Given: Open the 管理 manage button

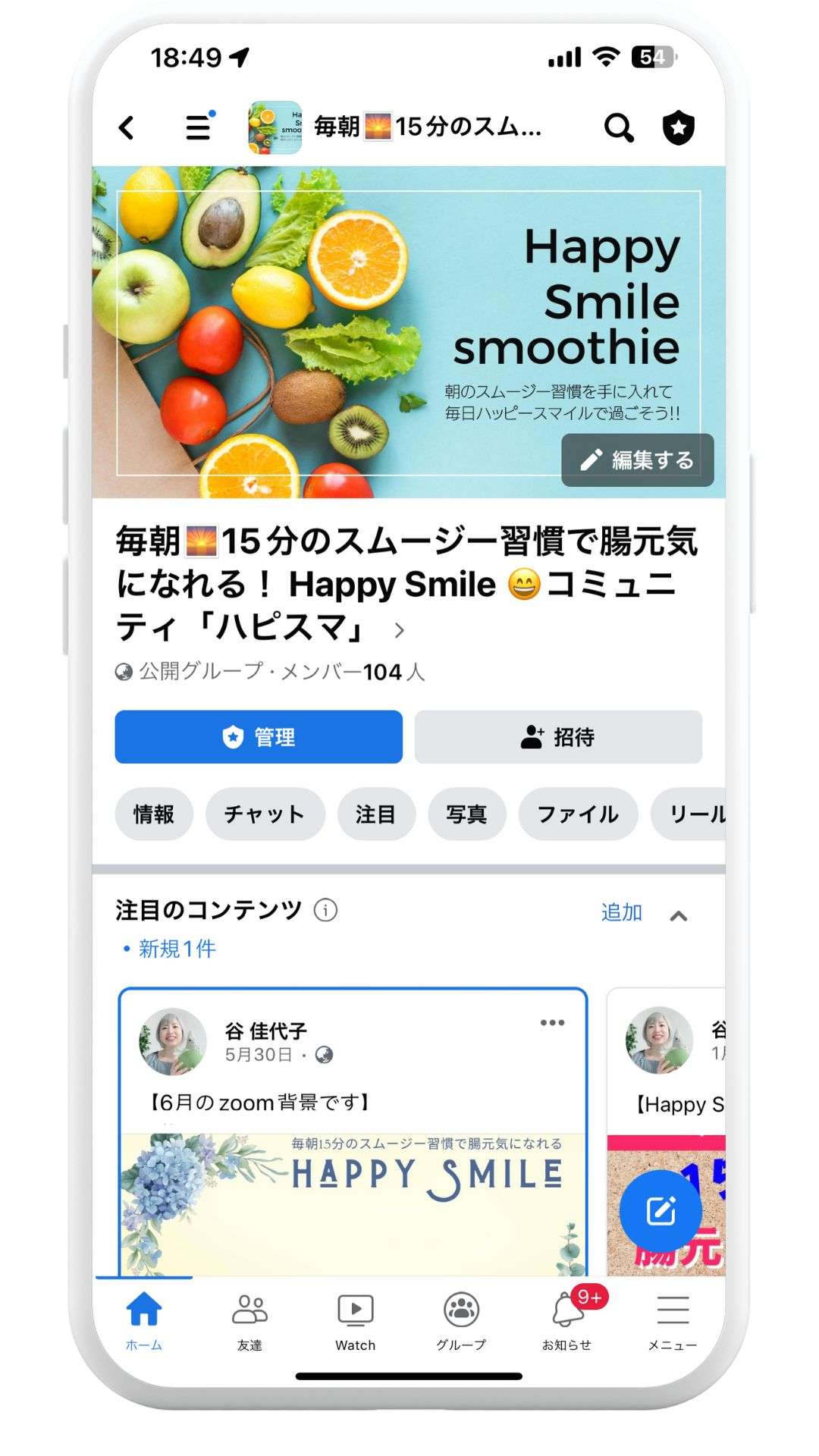Looking at the screenshot, I should coord(259,736).
